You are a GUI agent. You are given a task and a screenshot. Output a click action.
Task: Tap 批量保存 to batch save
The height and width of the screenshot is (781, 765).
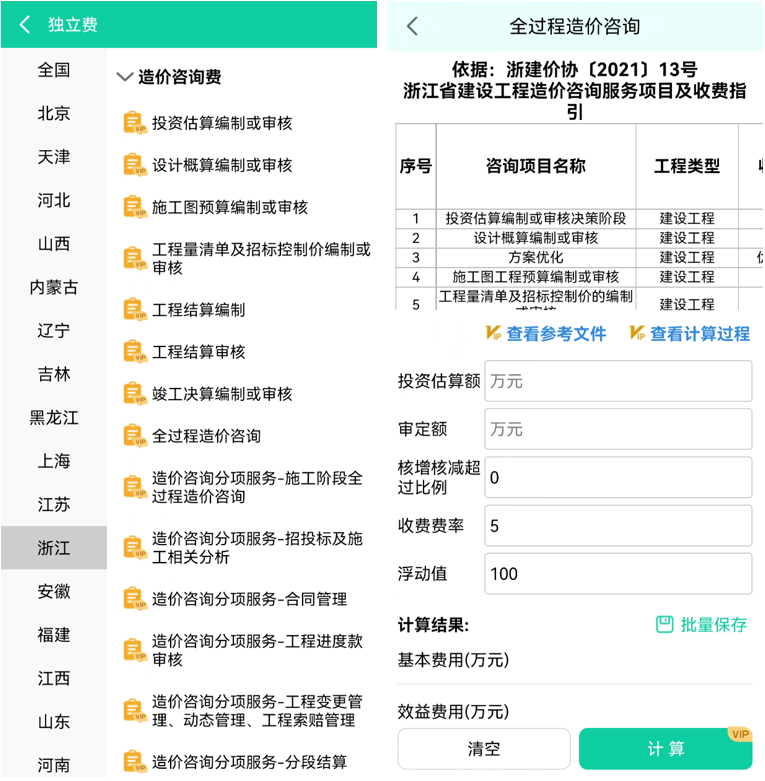point(701,624)
